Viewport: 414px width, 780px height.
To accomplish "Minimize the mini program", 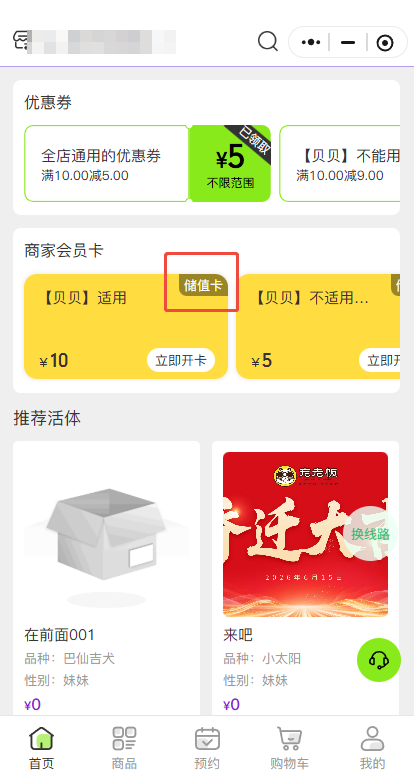I will tap(348, 42).
